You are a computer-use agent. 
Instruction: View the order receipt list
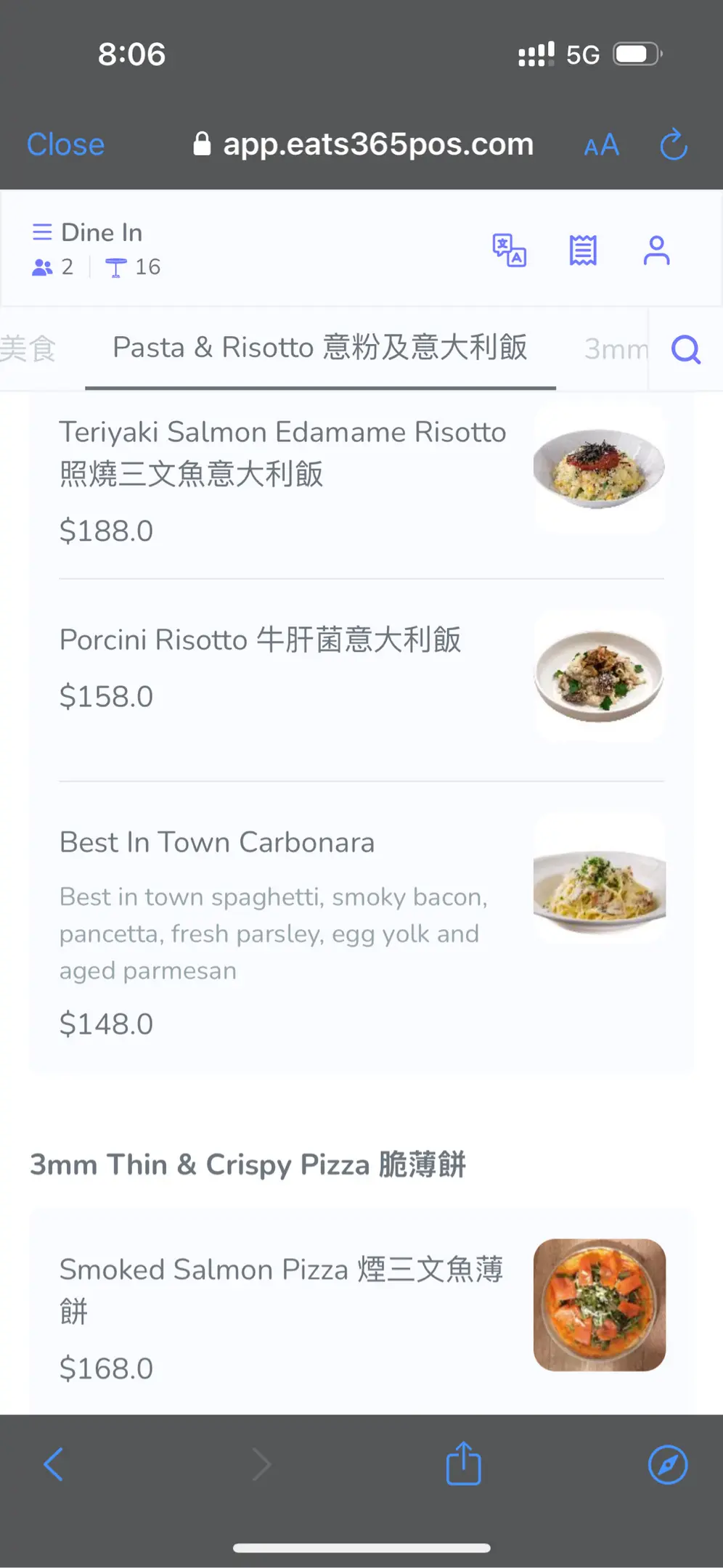(x=583, y=250)
